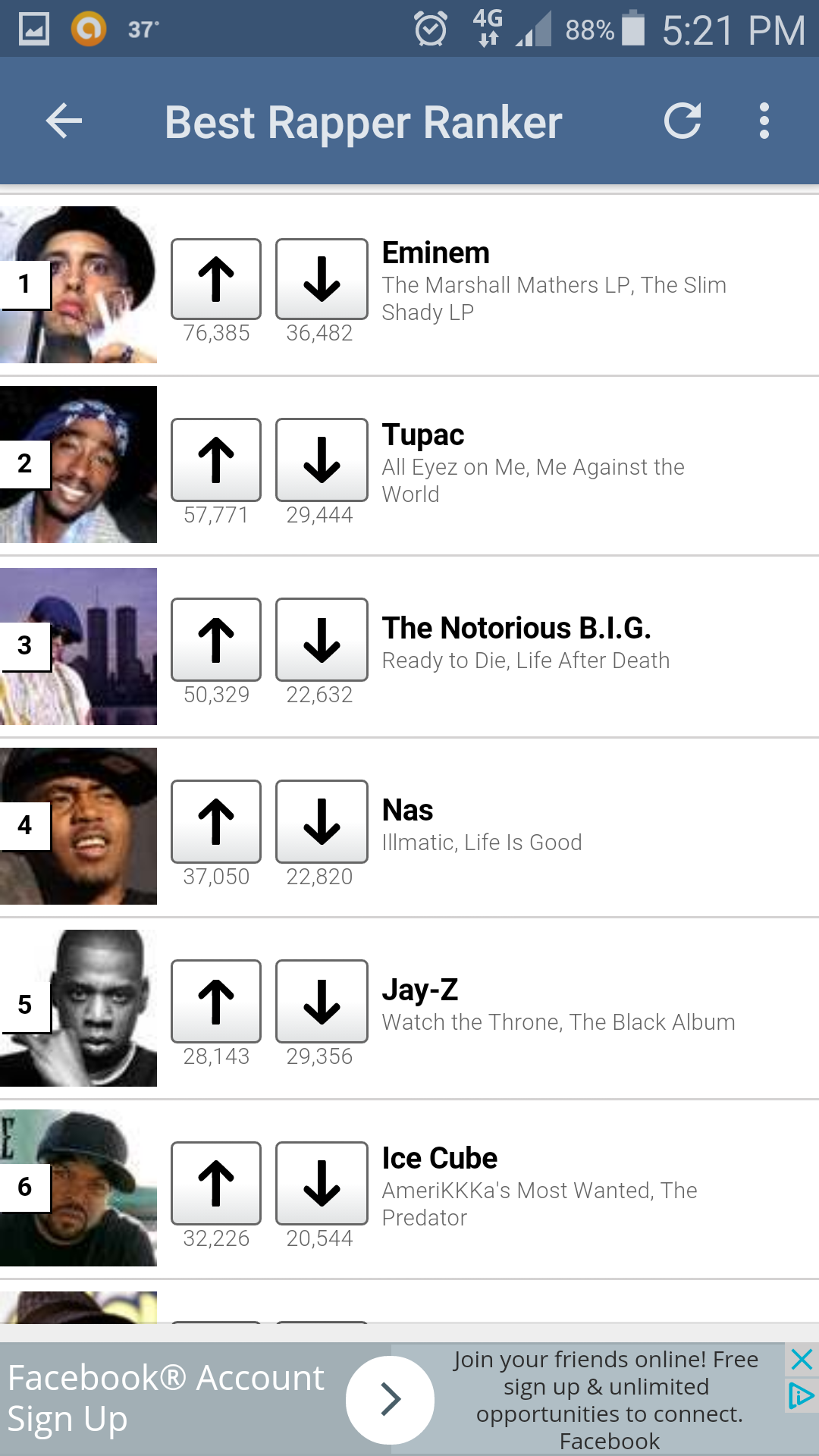Upvote The Notorious B.I.G.
The width and height of the screenshot is (819, 1456).
coord(215,639)
